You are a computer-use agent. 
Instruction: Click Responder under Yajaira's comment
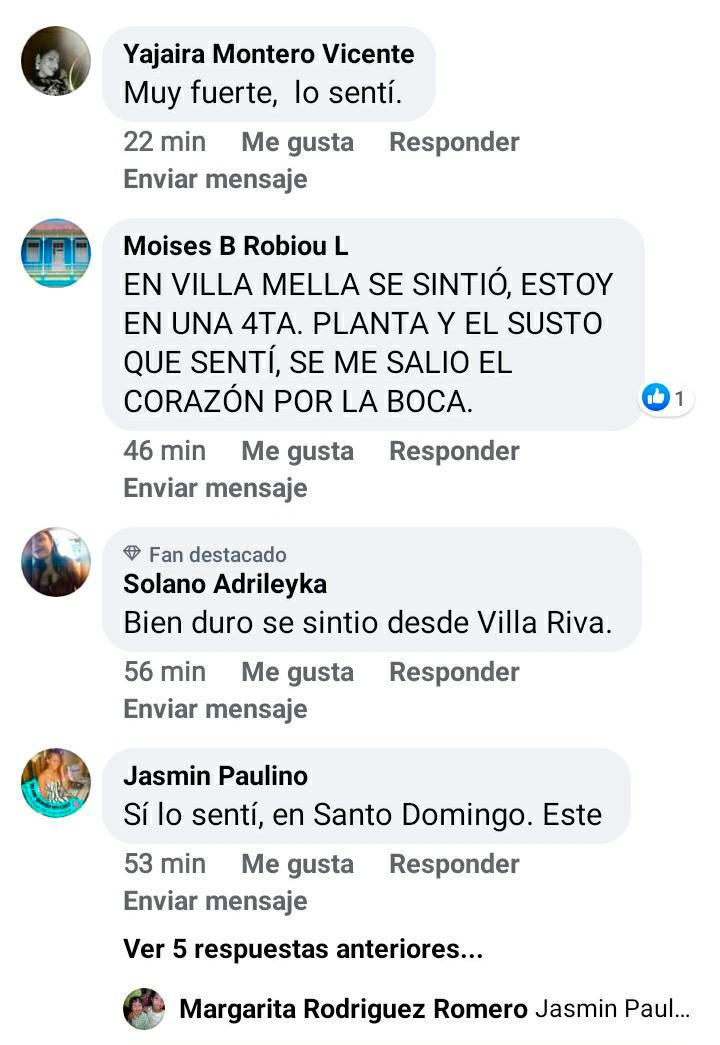(453, 142)
